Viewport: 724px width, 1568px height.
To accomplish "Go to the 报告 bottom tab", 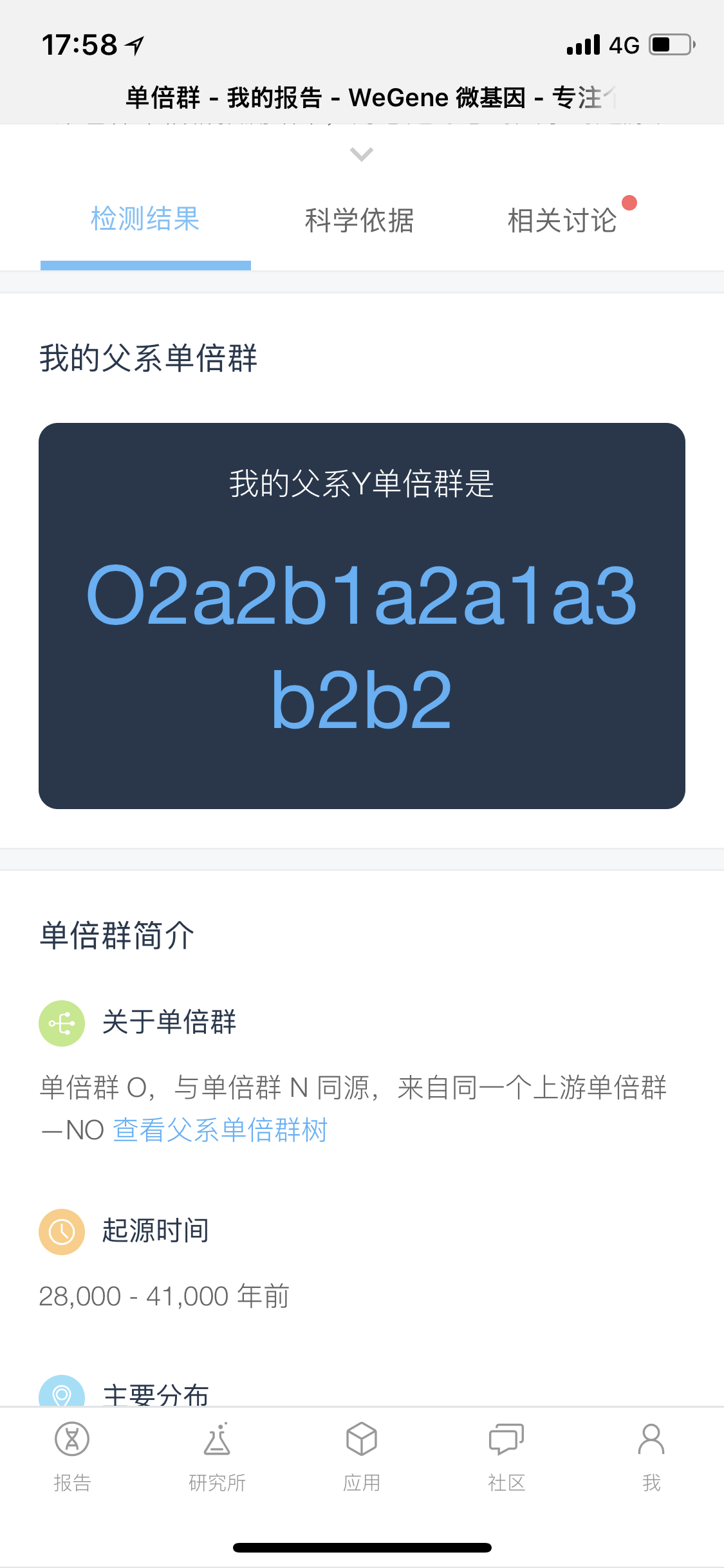I will pos(72,1455).
